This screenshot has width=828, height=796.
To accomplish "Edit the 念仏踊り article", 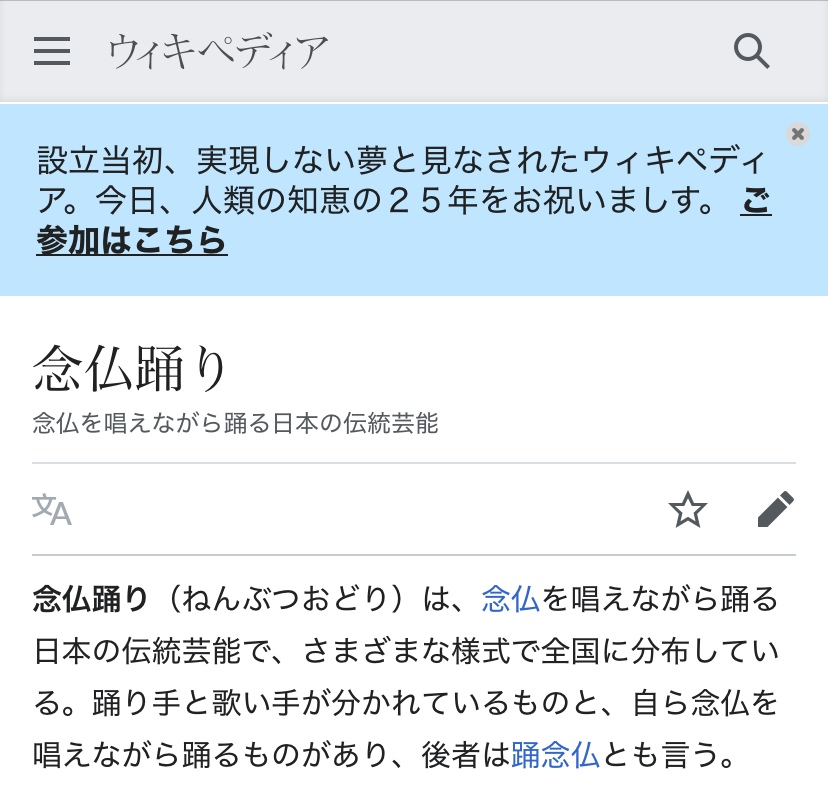I will pos(776,510).
